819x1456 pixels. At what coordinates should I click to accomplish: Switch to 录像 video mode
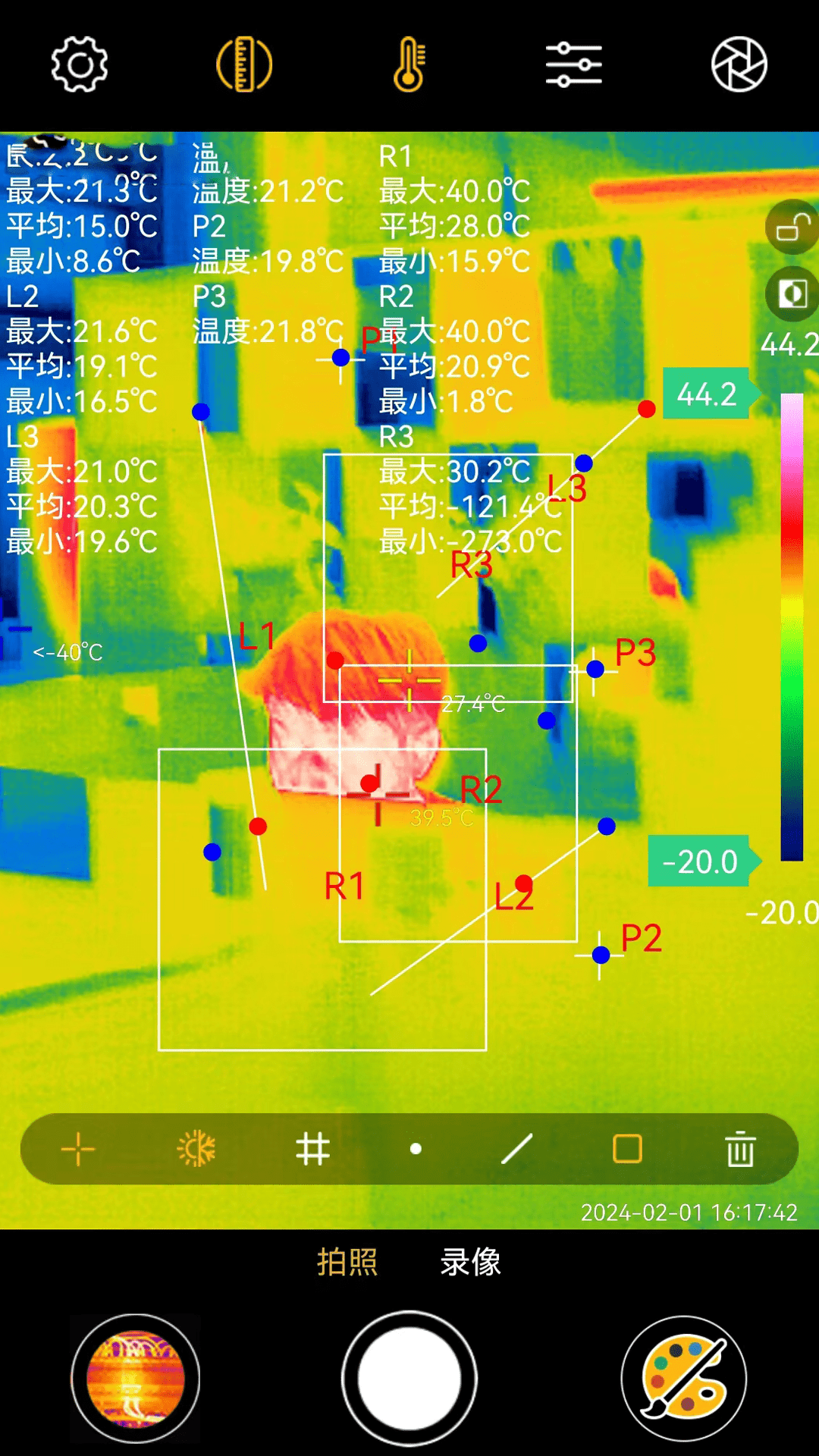[471, 1263]
